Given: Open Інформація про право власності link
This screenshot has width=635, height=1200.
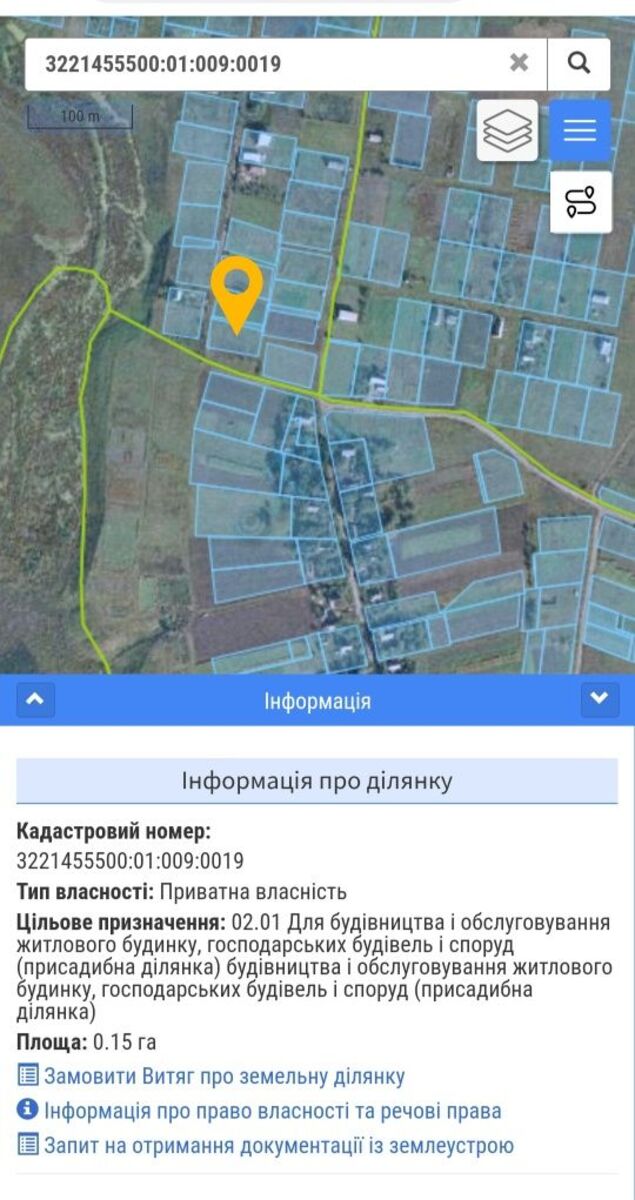Looking at the screenshot, I should pyautogui.click(x=272, y=1111).
